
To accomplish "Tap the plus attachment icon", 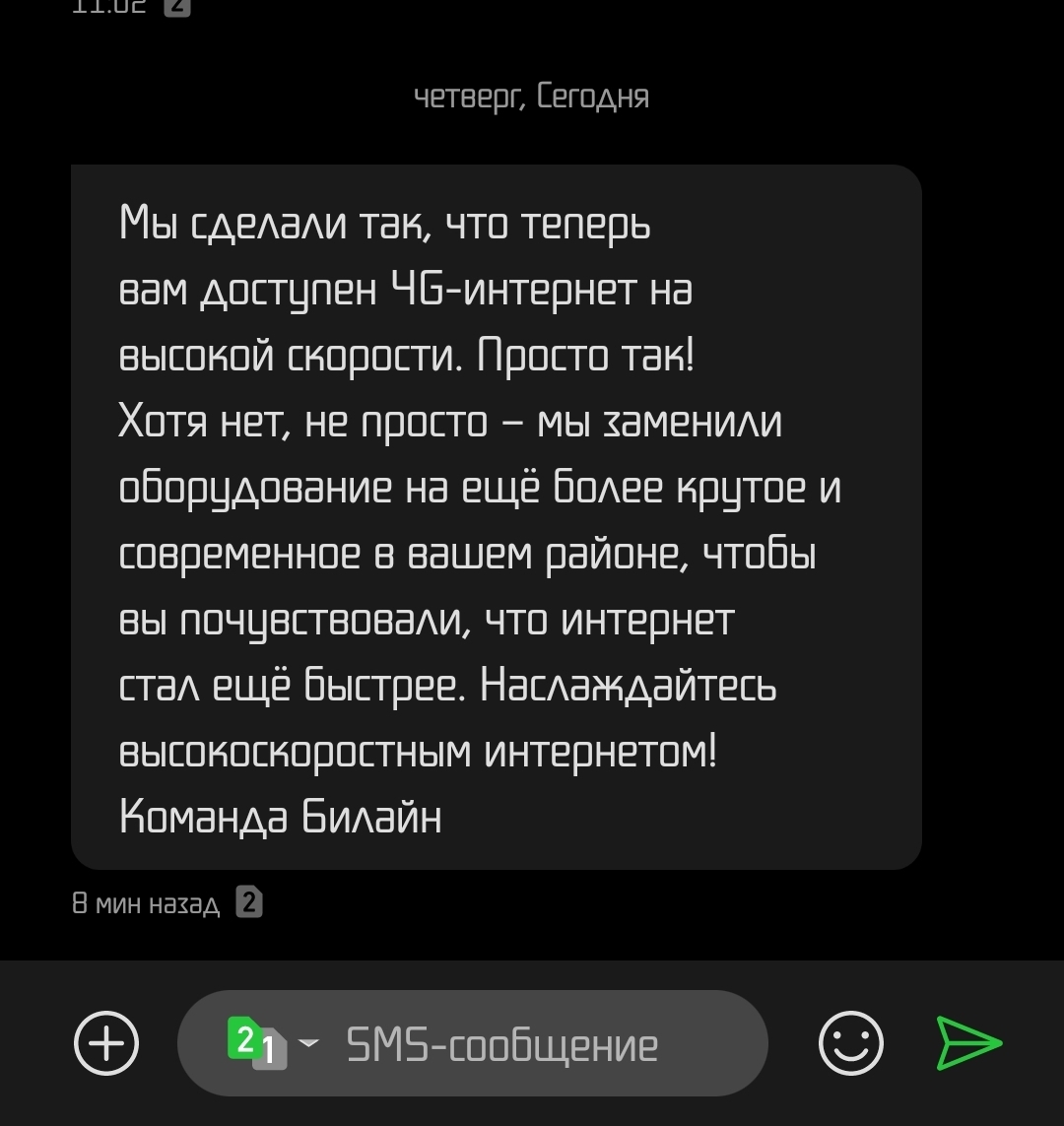I will (x=106, y=1042).
